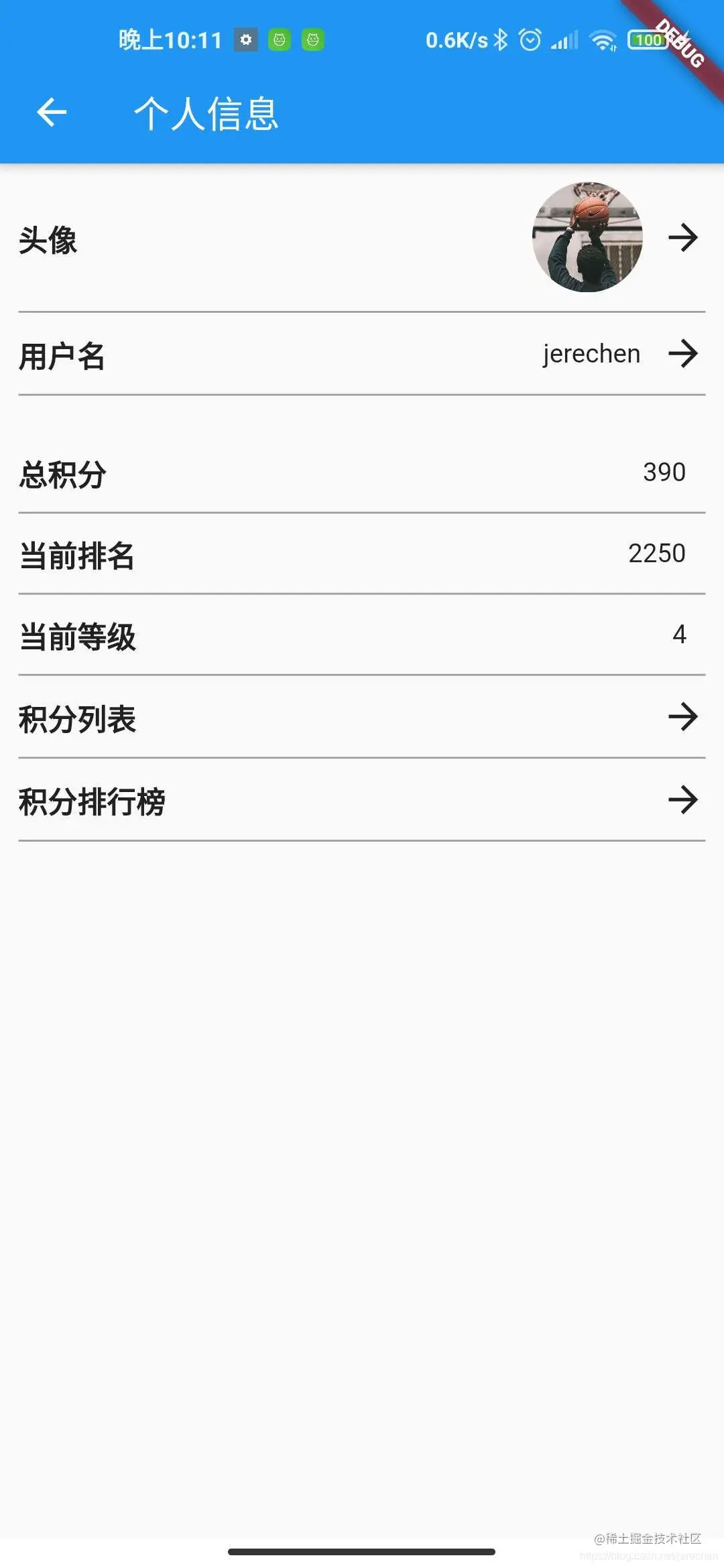Go back using the app bar arrow
This screenshot has height=1568, width=724.
[52, 112]
